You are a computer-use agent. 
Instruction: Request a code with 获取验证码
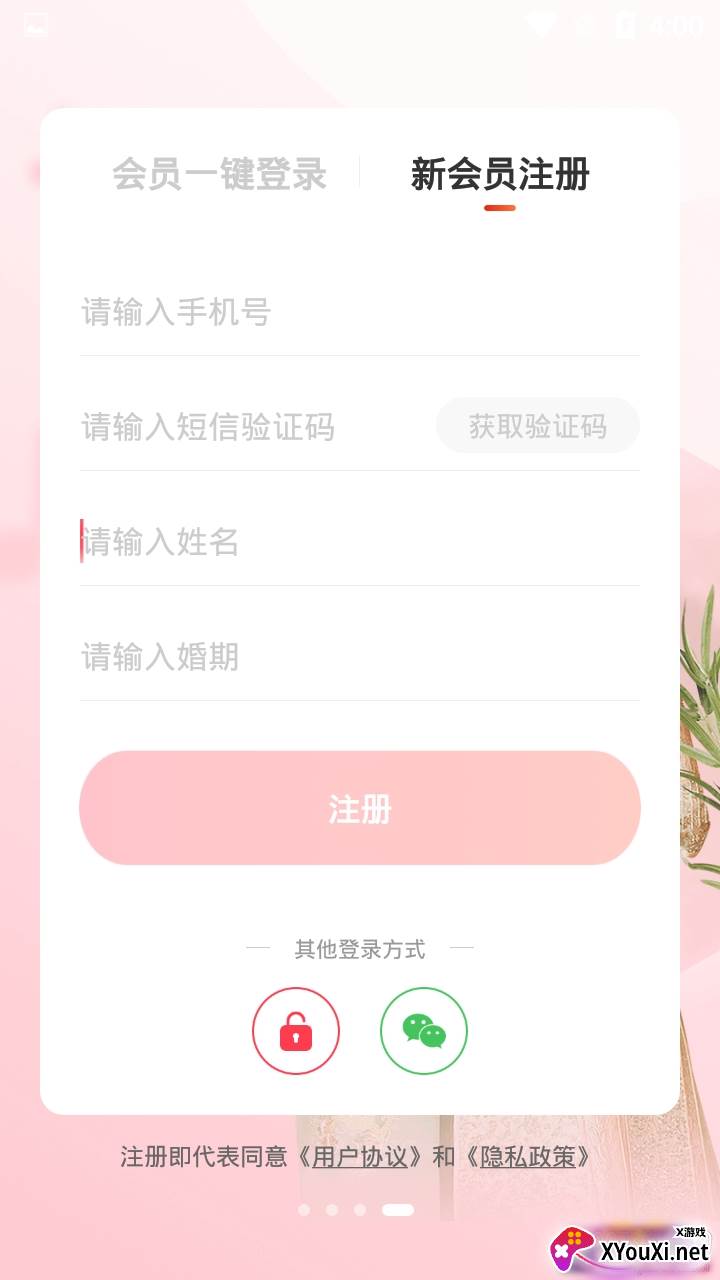538,426
